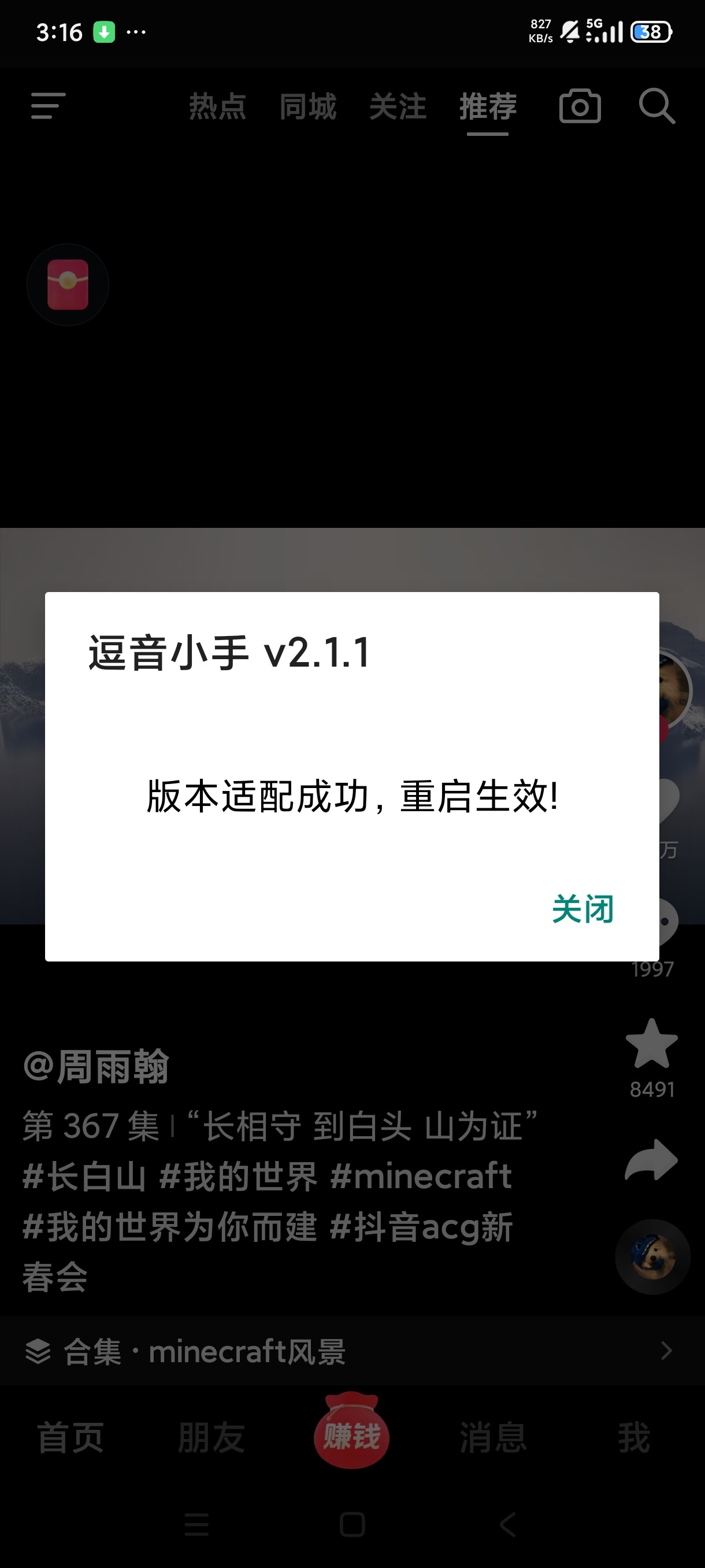Switch to the 关注 tab
Screen dimensions: 705x1568
[397, 106]
